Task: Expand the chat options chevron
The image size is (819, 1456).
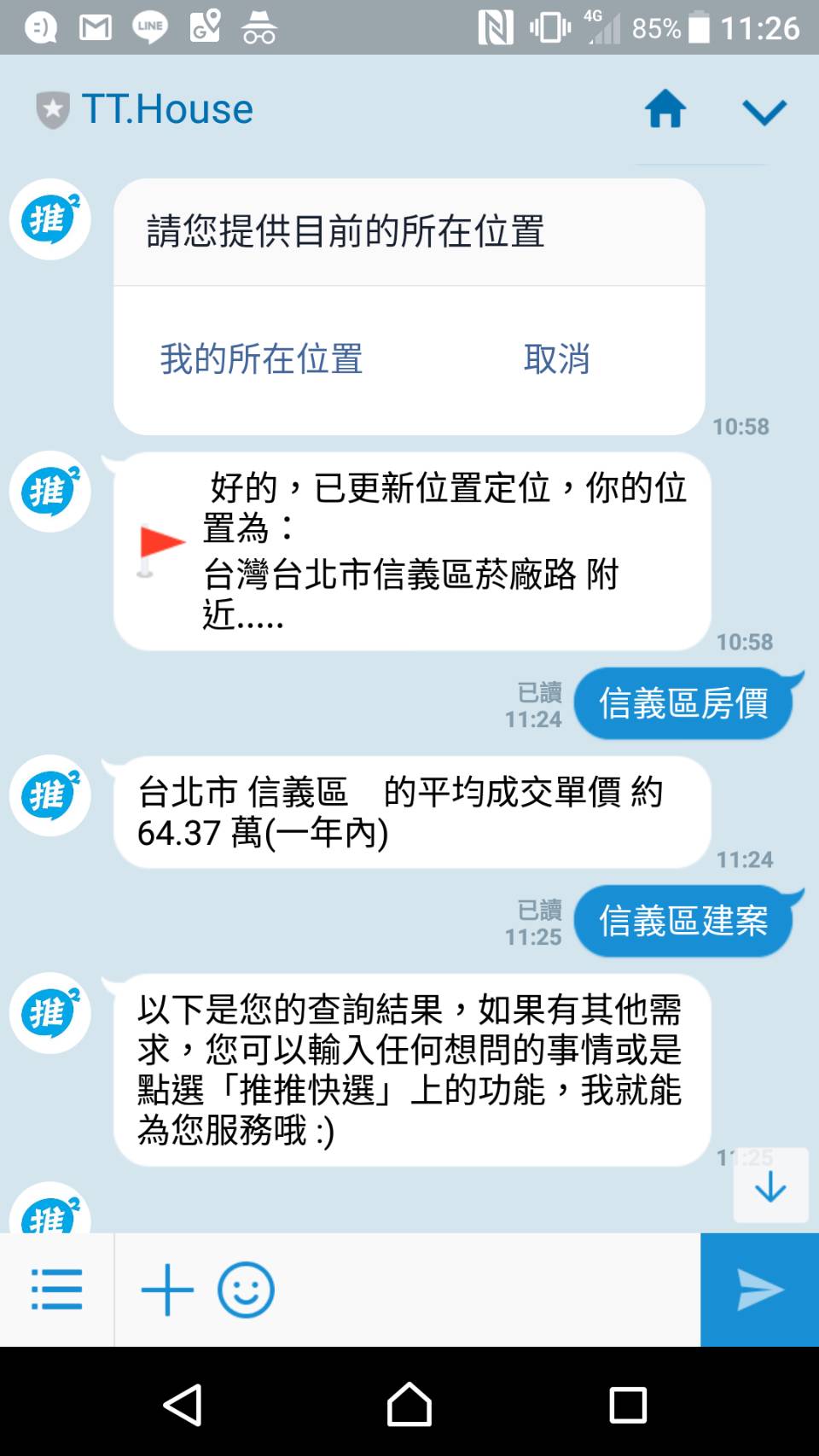Action: point(764,112)
